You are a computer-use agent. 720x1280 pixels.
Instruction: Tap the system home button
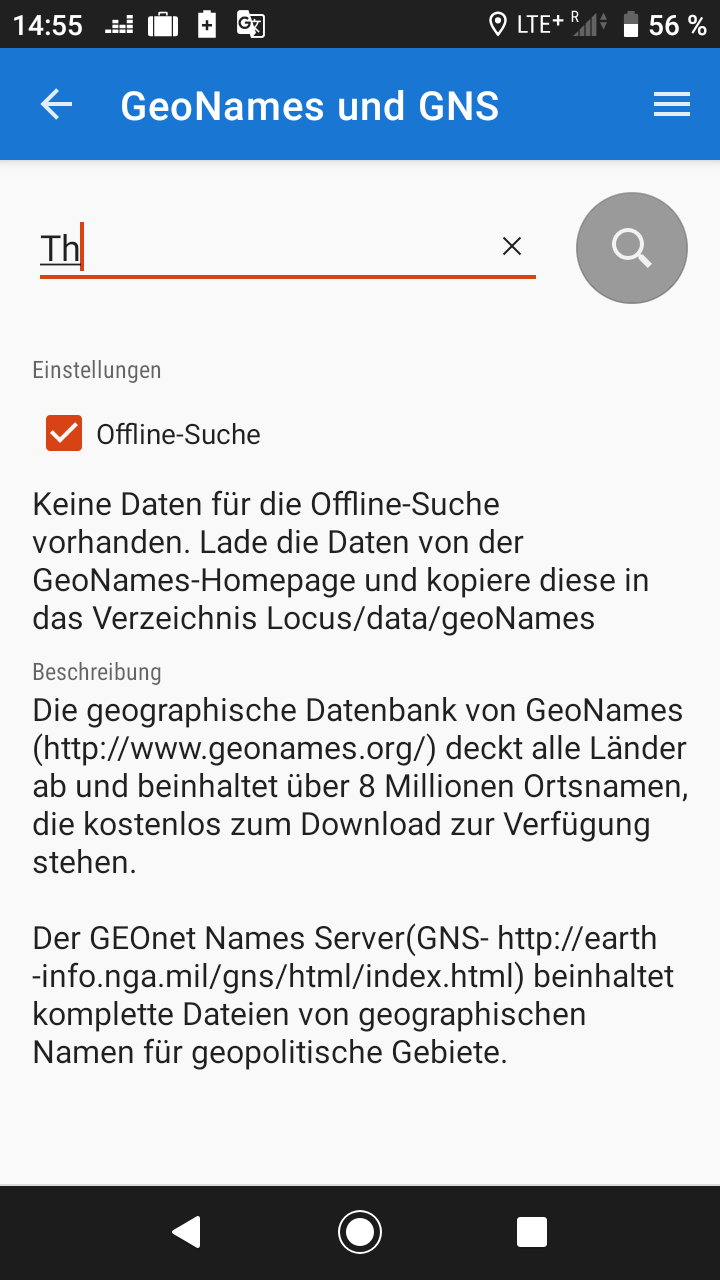360,1231
